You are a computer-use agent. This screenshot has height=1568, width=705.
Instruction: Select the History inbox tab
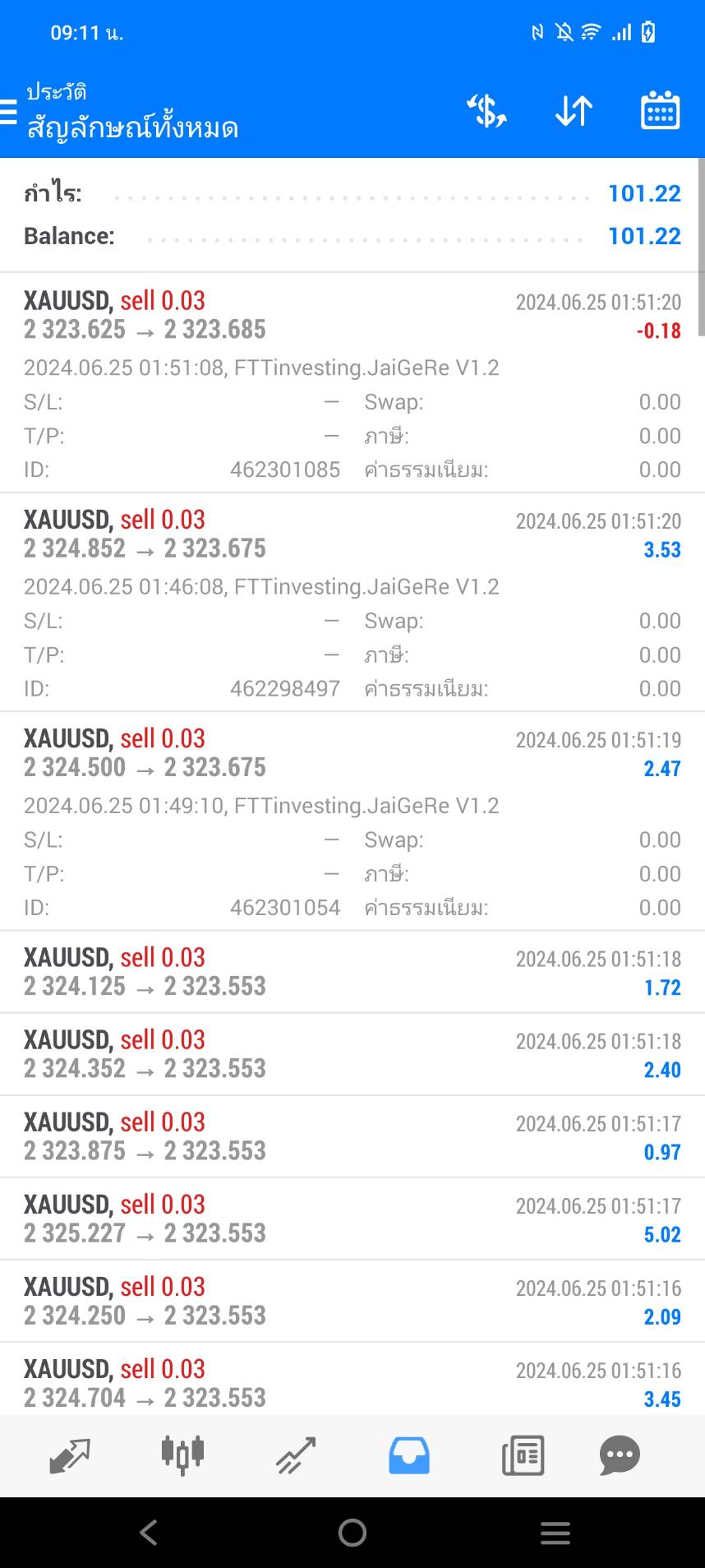tap(409, 1455)
